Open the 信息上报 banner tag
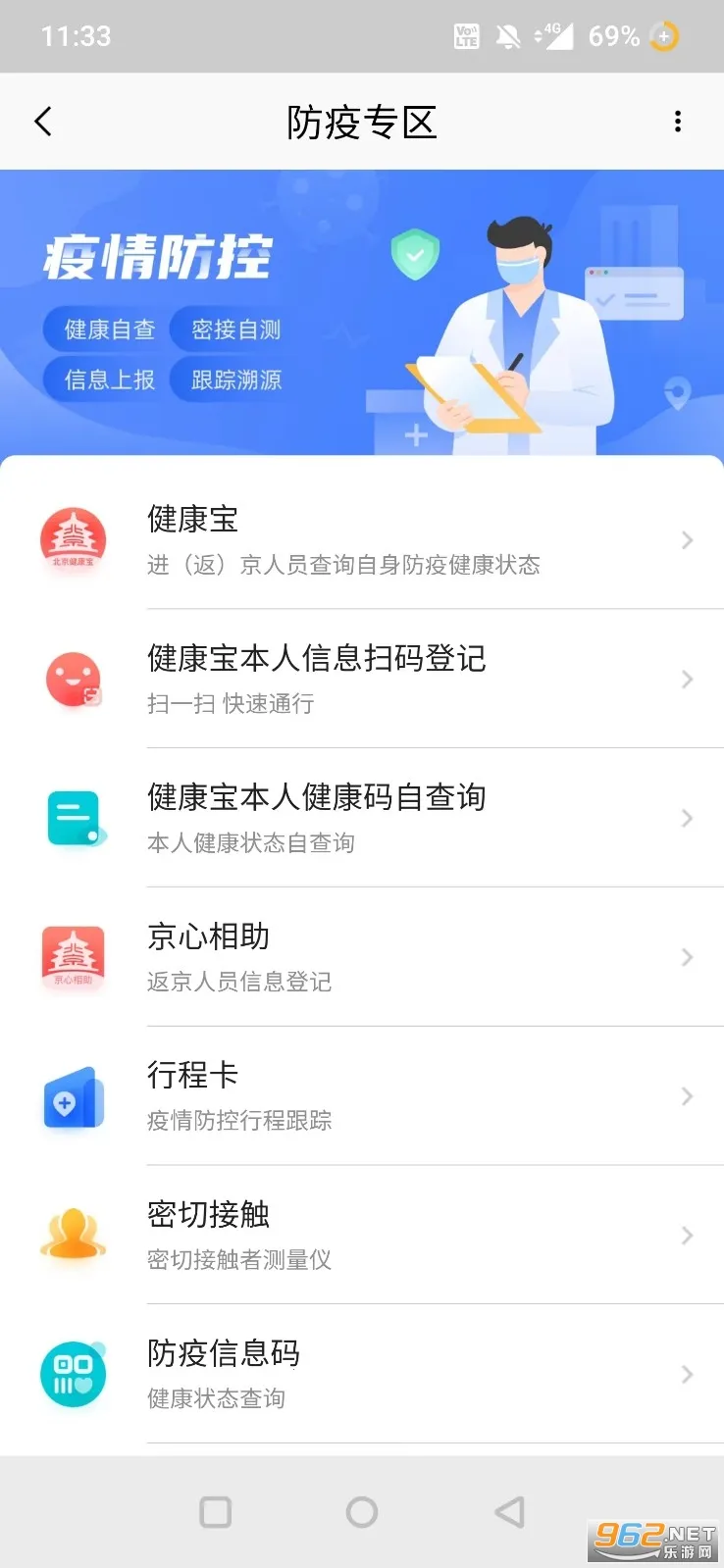 [x=104, y=379]
